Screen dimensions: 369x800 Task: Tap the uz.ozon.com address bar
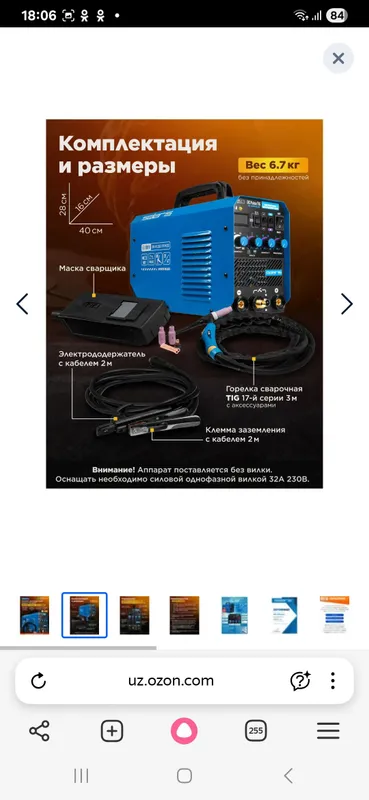(171, 681)
